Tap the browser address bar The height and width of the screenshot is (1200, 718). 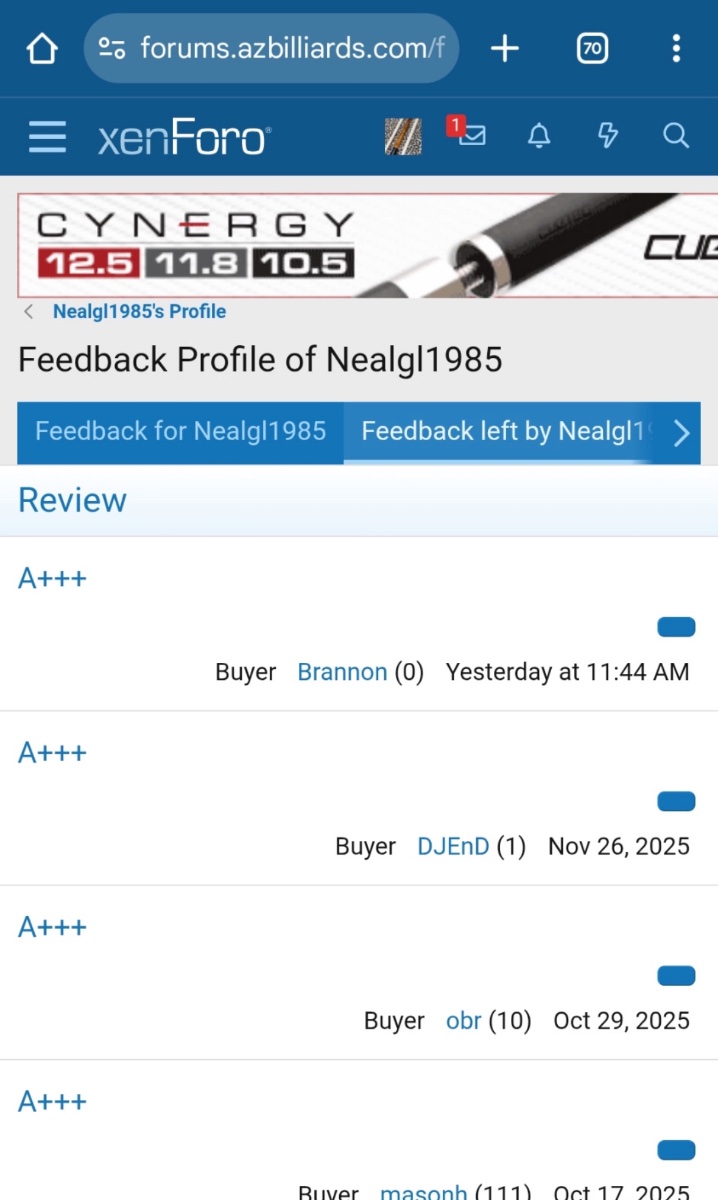tap(271, 48)
